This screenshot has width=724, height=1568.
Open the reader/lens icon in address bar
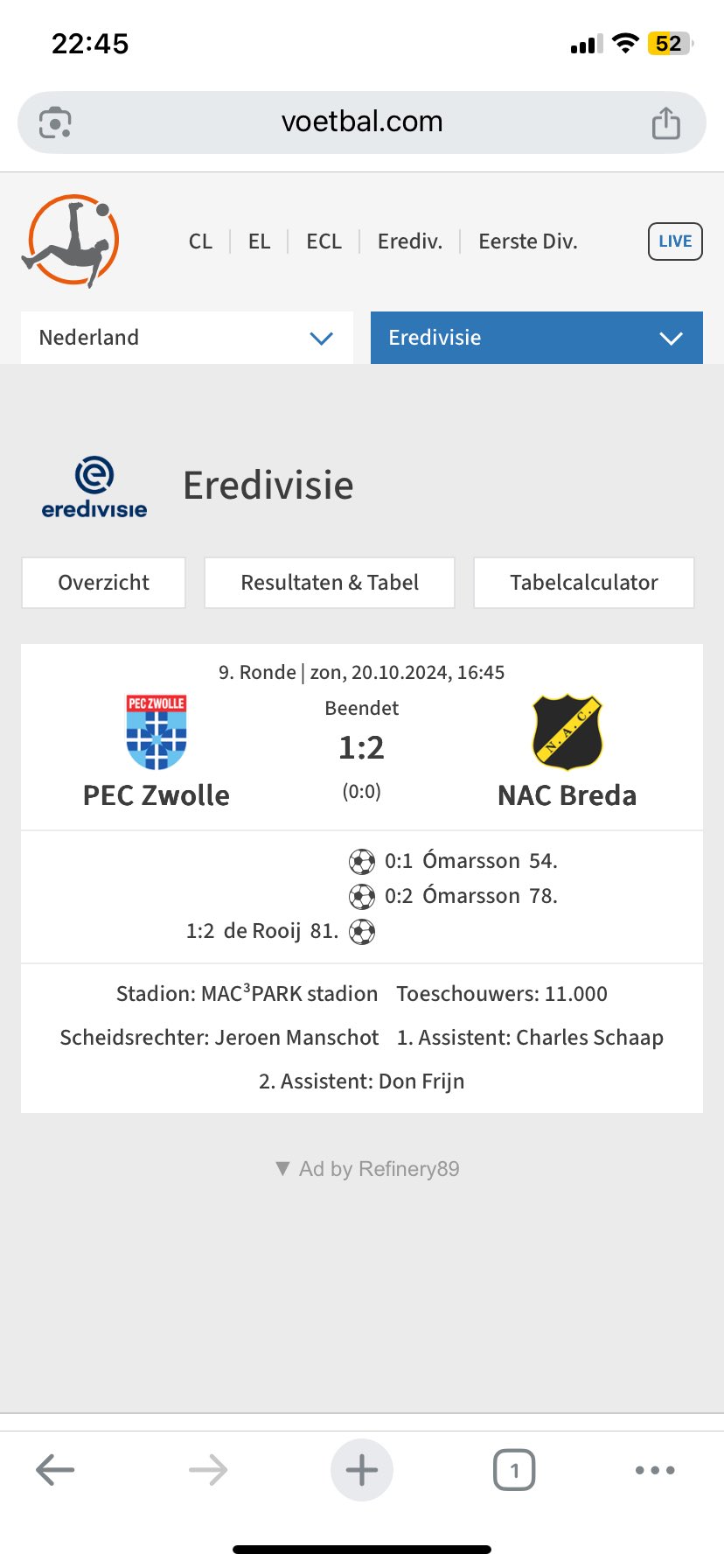tap(55, 123)
